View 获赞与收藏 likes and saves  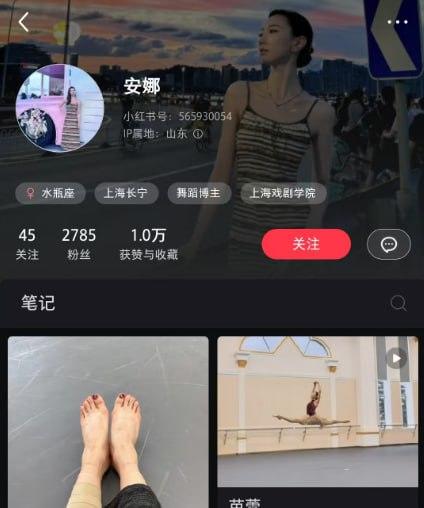pos(149,244)
